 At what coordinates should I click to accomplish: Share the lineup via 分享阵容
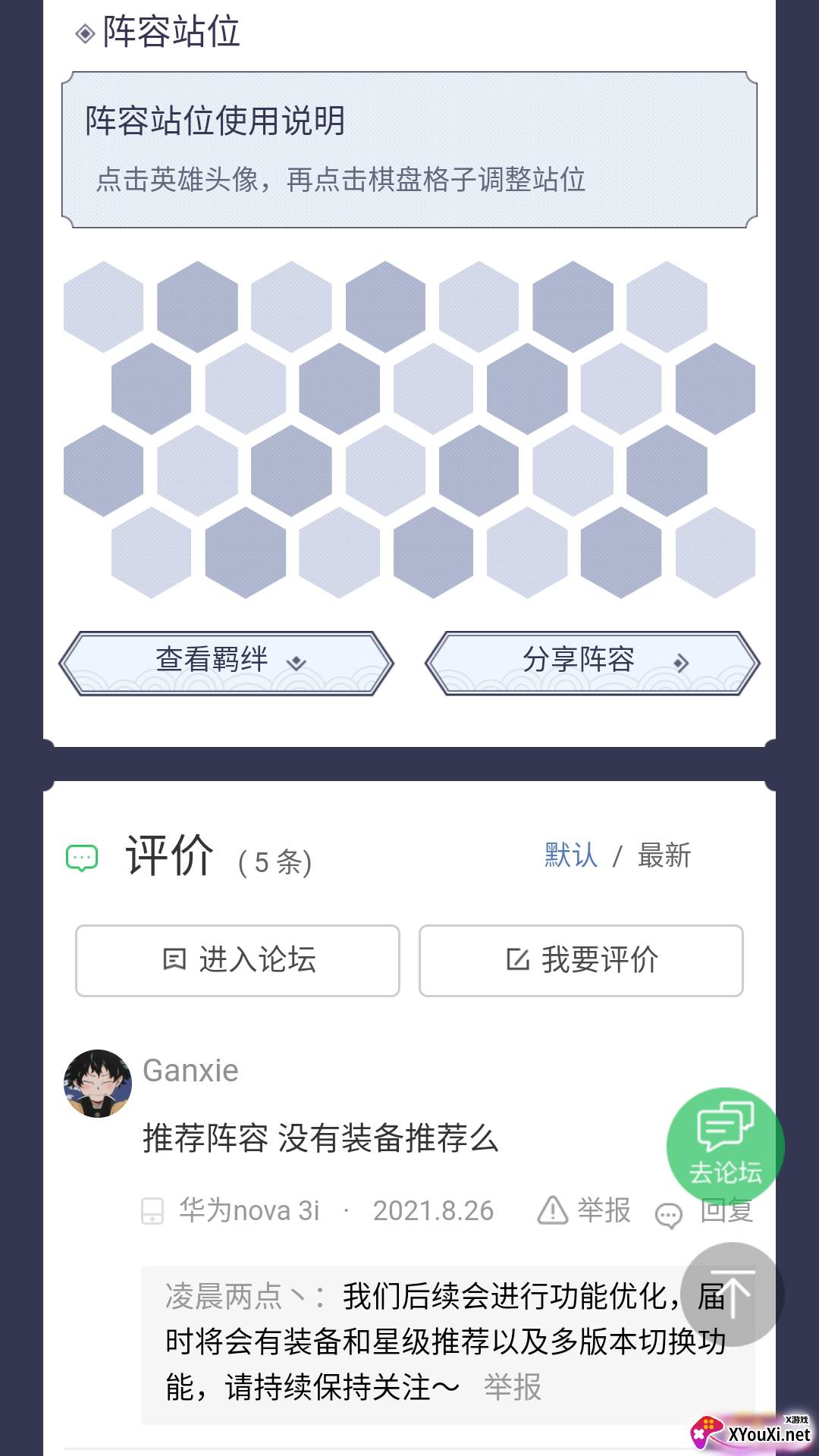(x=592, y=663)
